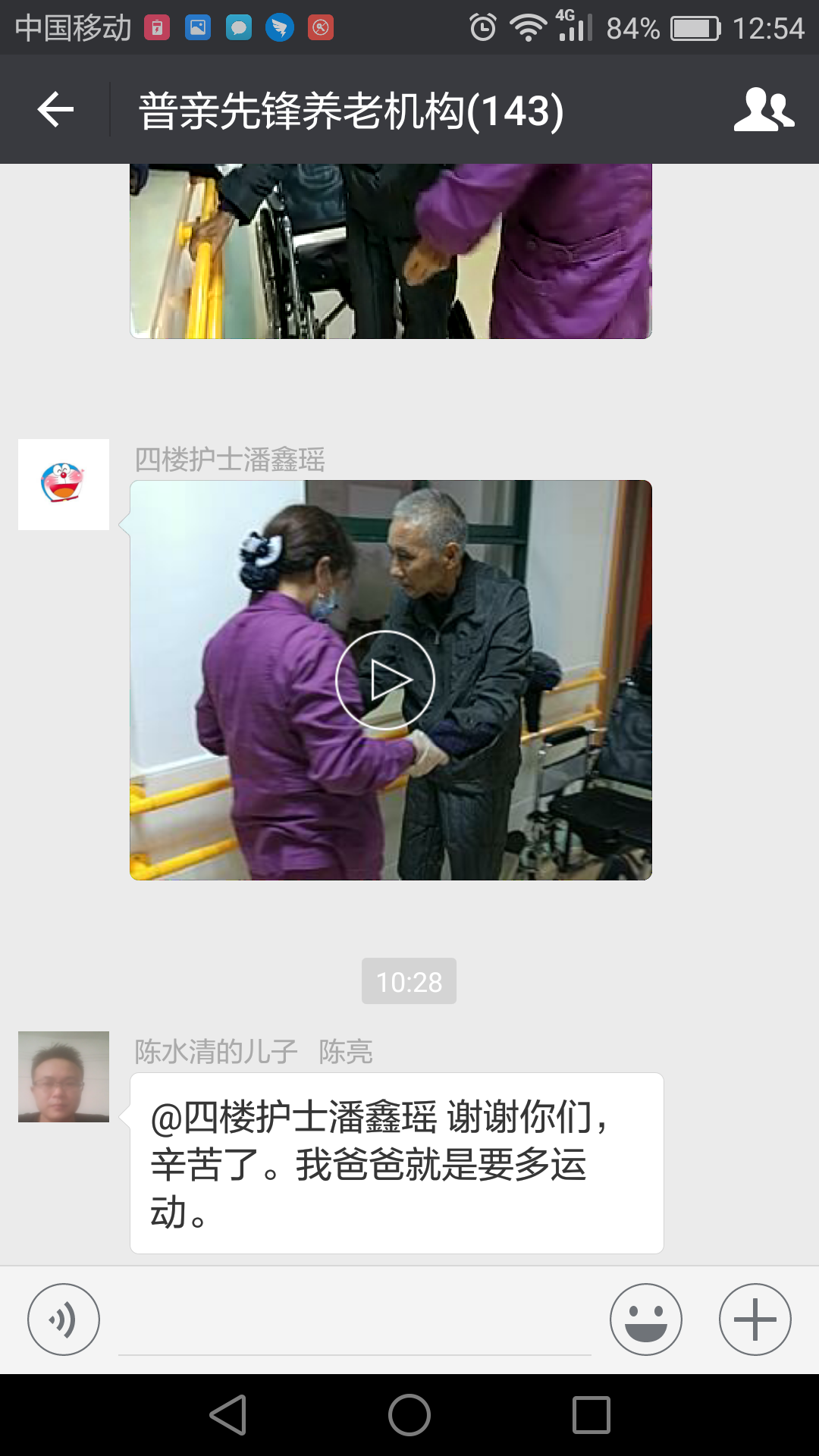View 陈亮's profile via his avatar

[64, 1077]
